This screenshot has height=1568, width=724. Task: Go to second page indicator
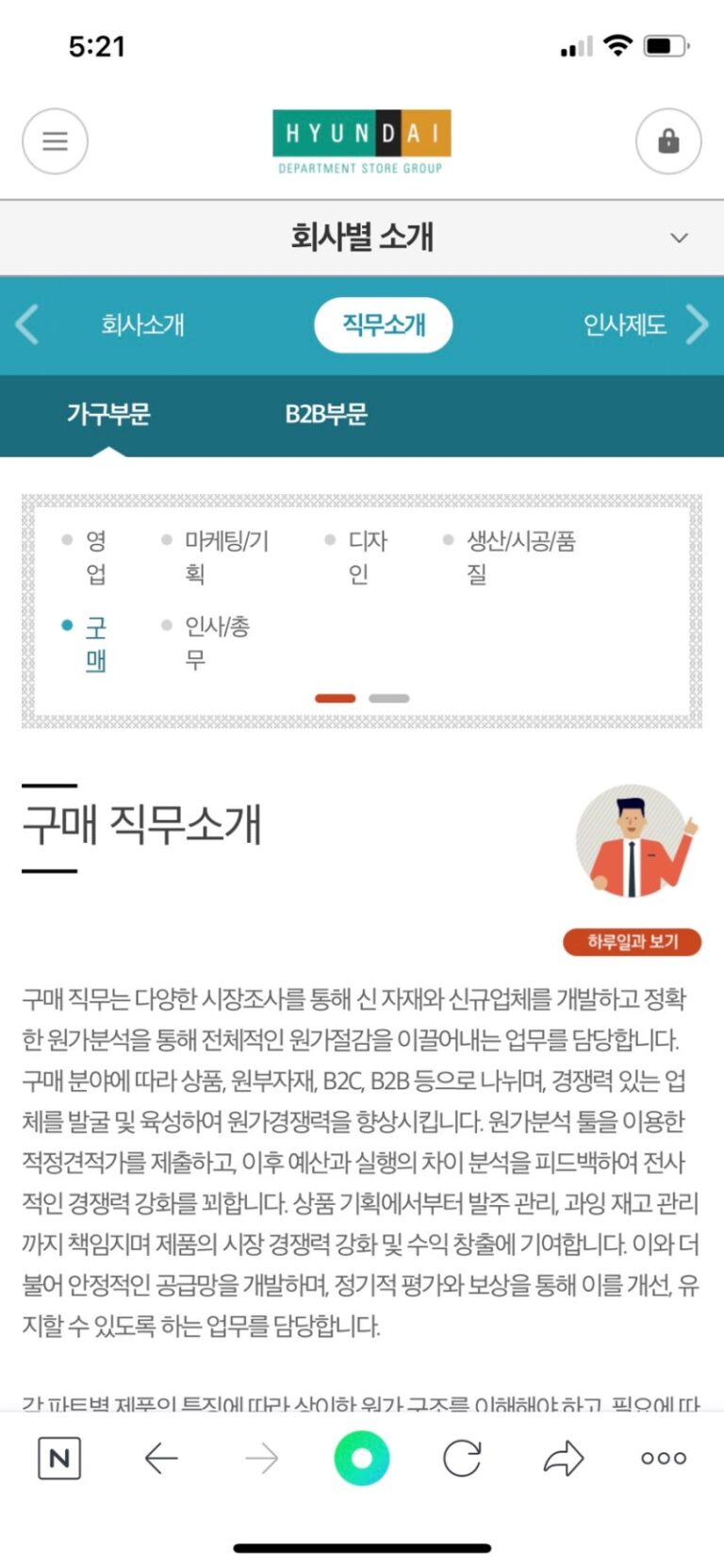388,699
